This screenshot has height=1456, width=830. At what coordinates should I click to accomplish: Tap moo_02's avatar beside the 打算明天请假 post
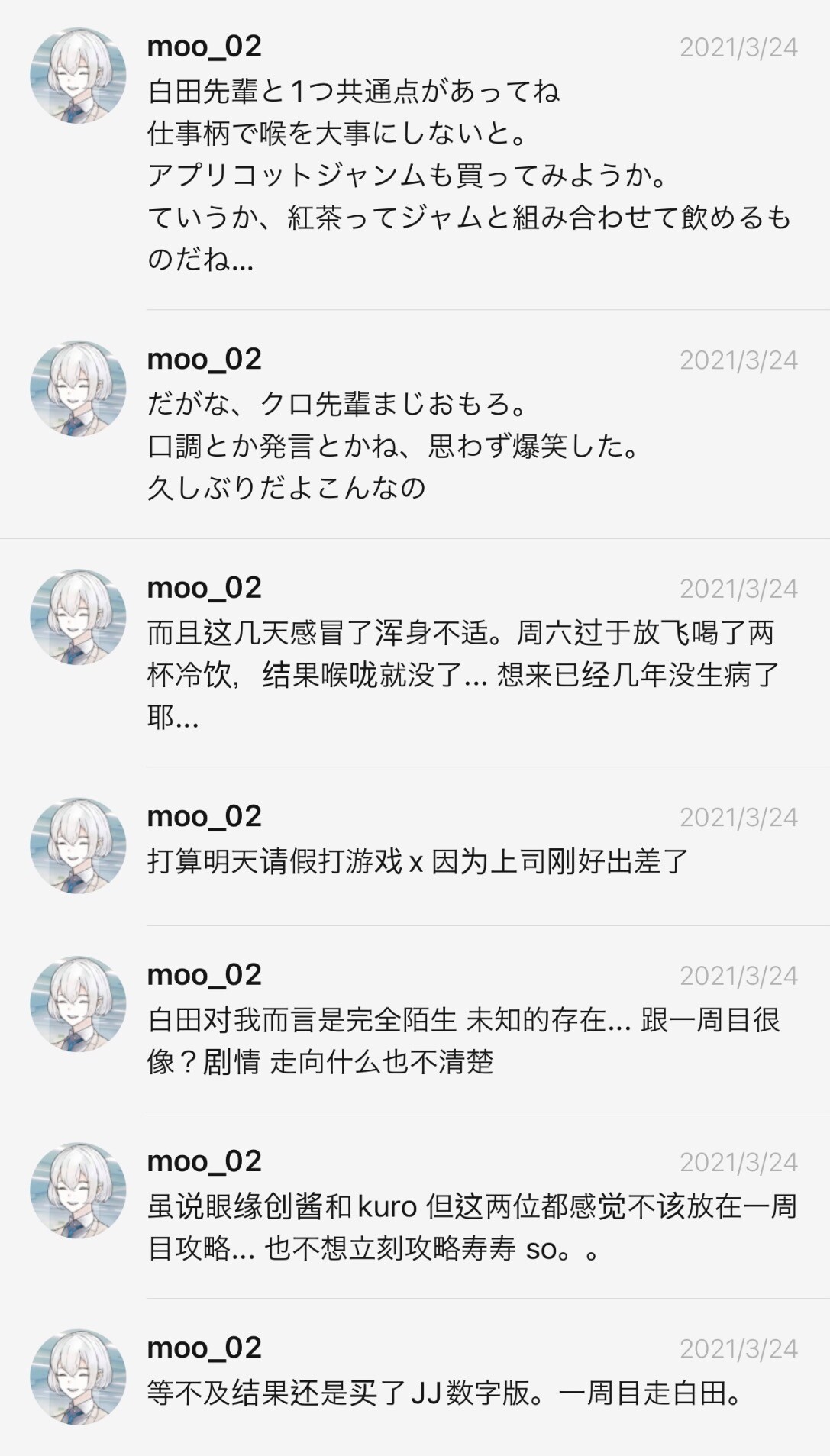point(78,845)
